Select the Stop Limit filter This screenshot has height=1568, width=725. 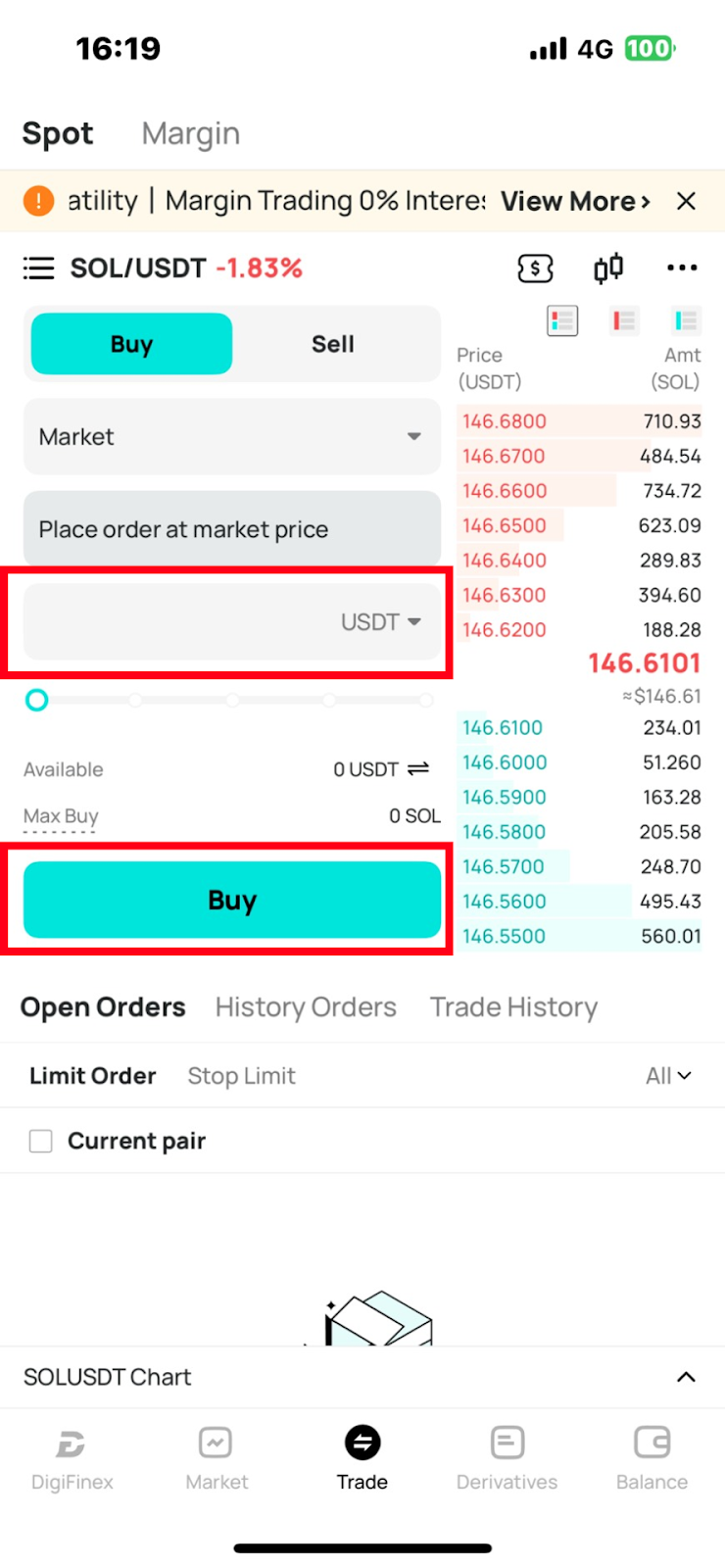coord(241,1076)
